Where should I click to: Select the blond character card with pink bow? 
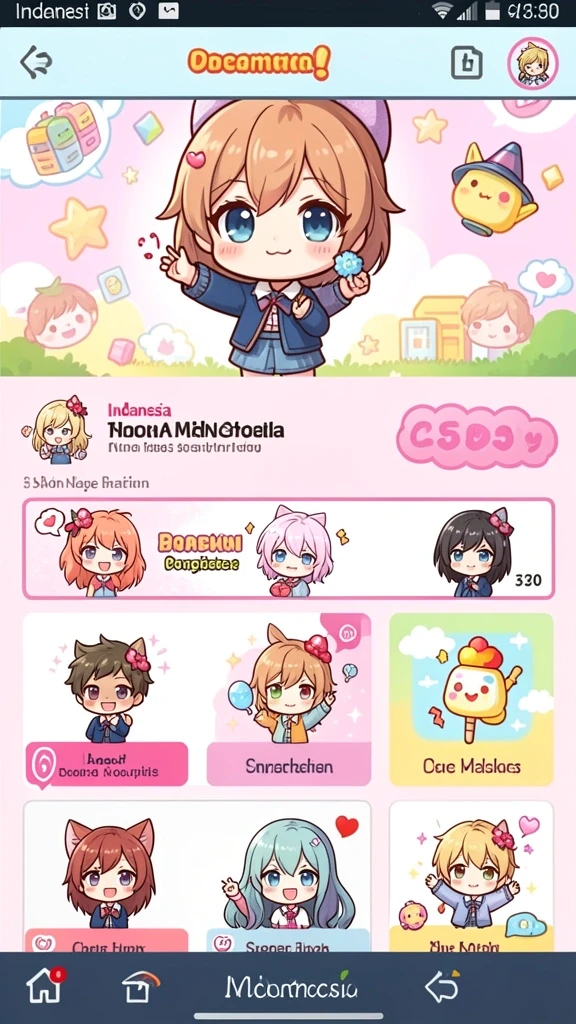[472, 876]
